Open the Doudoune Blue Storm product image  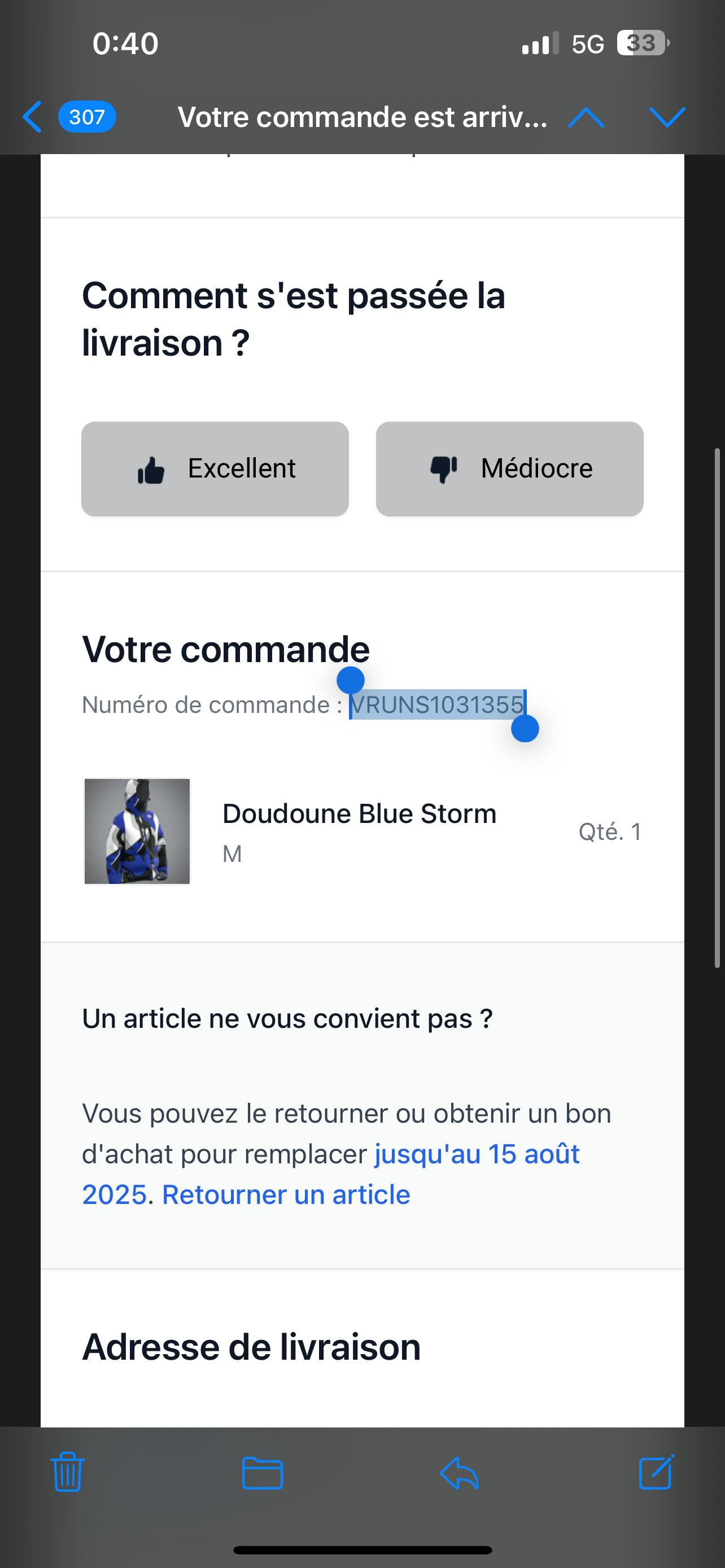pyautogui.click(x=137, y=831)
